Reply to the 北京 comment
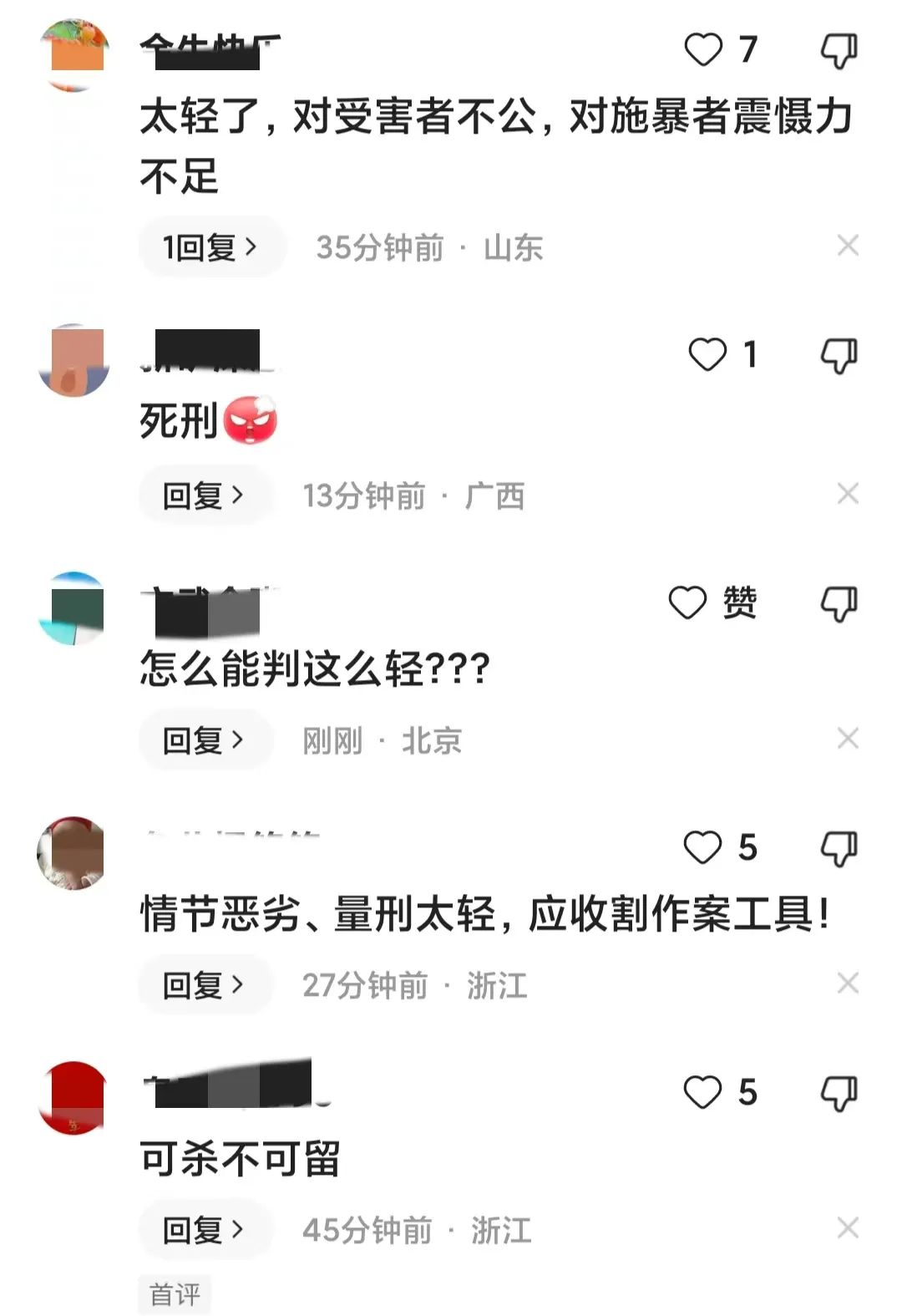902x1316 pixels. 205,740
